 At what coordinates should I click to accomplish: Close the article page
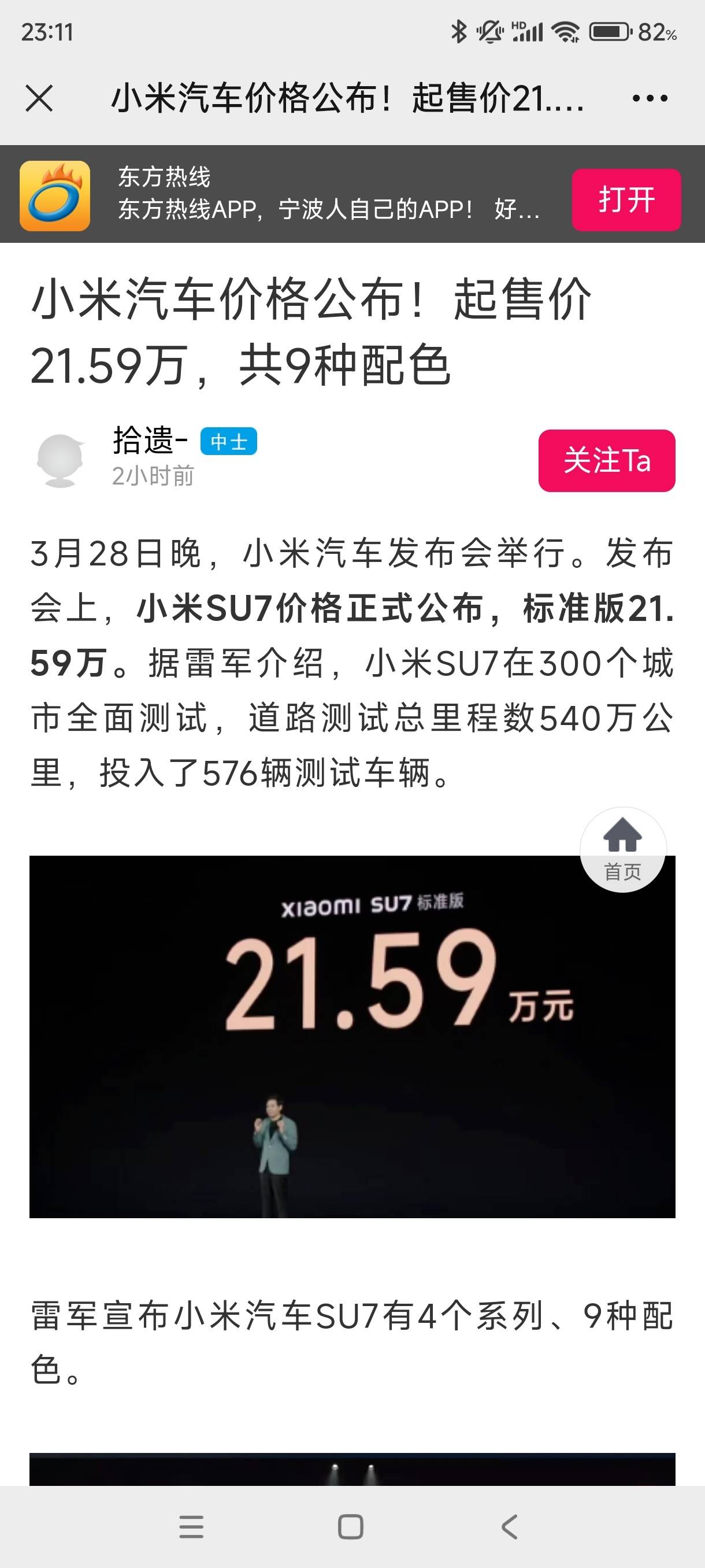click(39, 98)
